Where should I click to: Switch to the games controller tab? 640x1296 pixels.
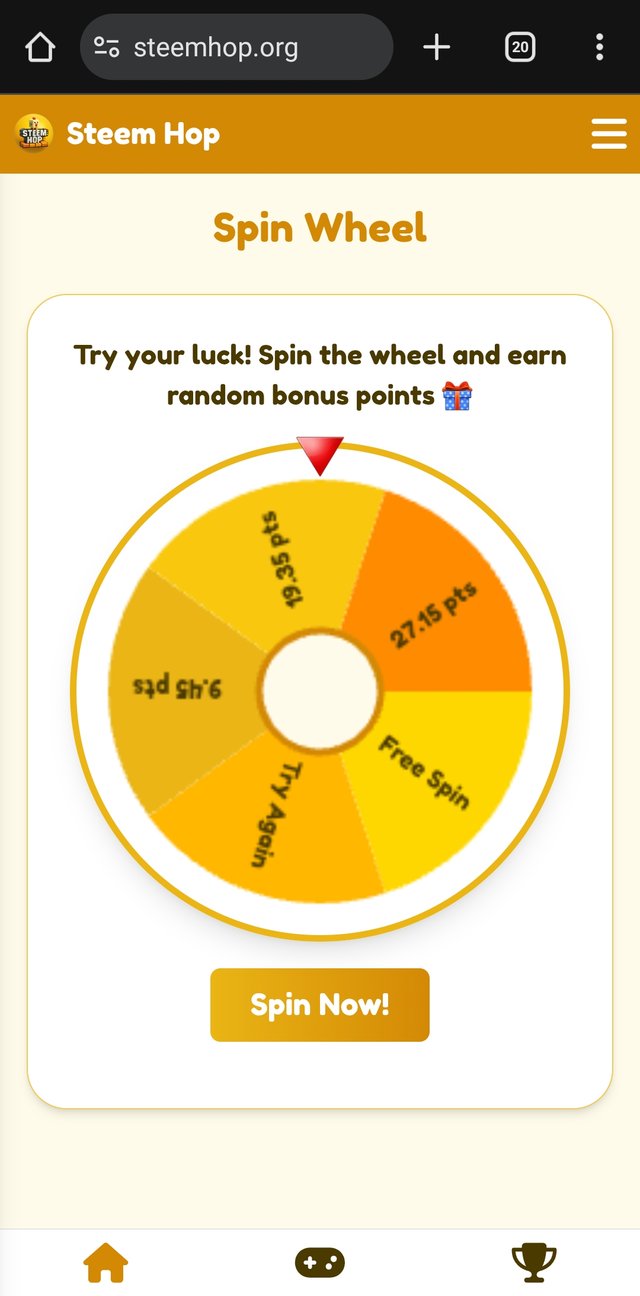pos(320,1262)
